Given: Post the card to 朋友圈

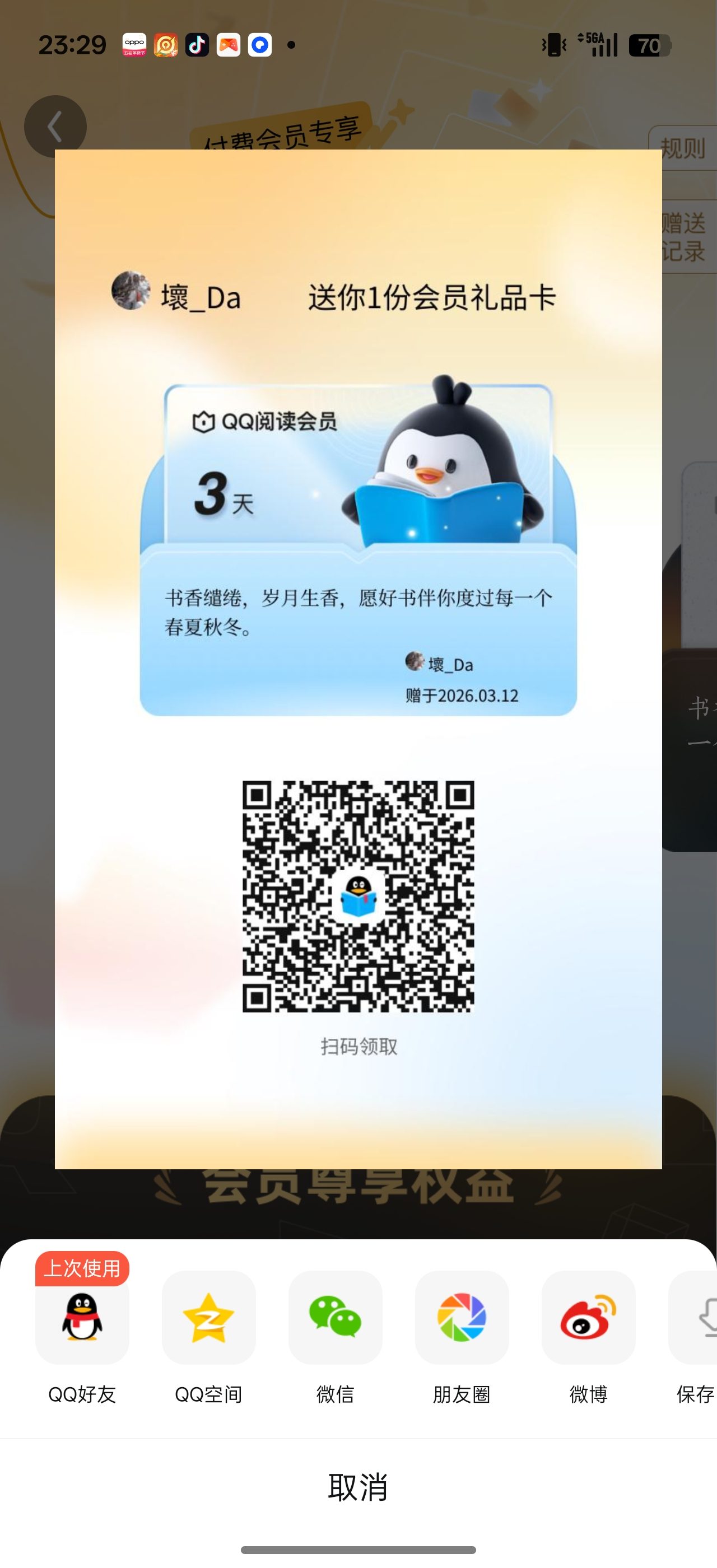Looking at the screenshot, I should [462, 1317].
